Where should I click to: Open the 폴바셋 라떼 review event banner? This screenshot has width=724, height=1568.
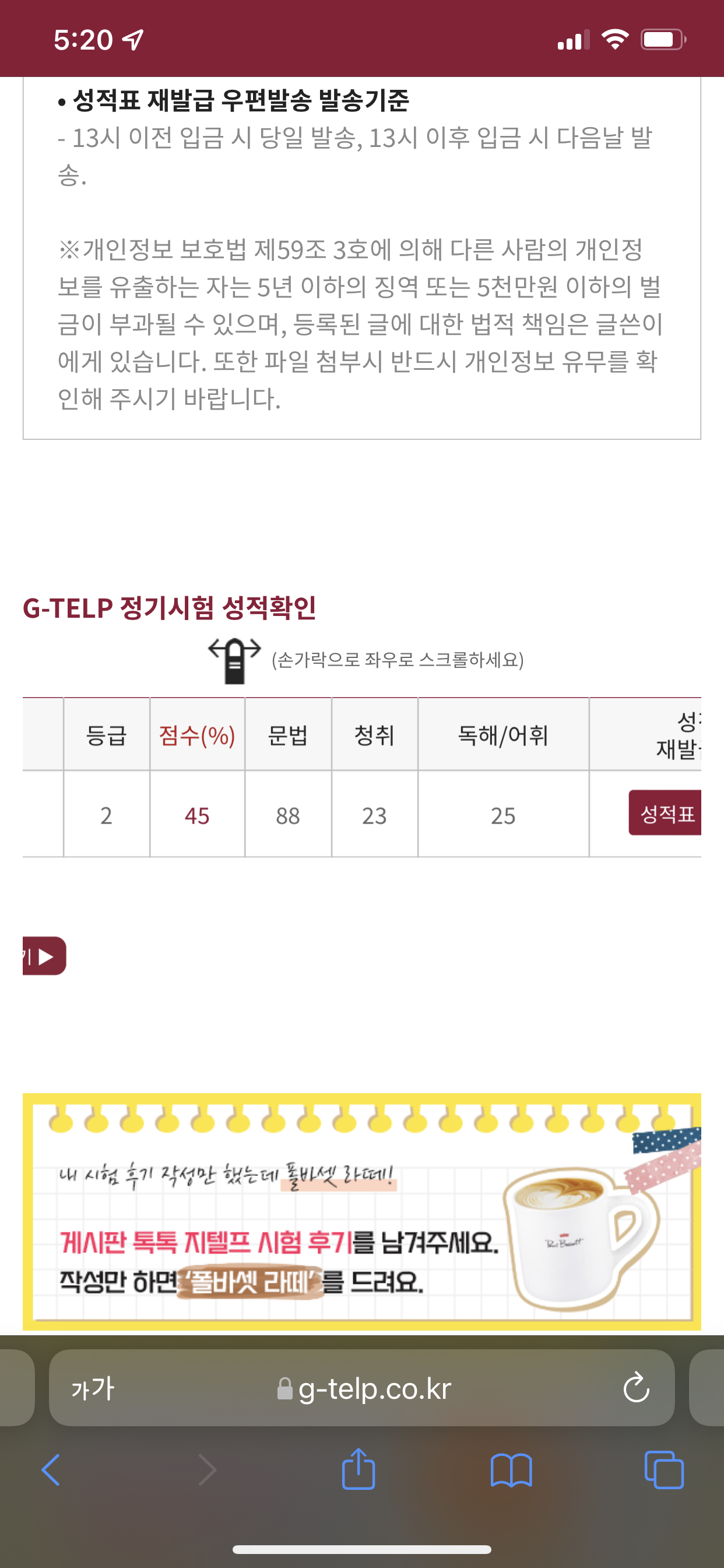tap(361, 1210)
